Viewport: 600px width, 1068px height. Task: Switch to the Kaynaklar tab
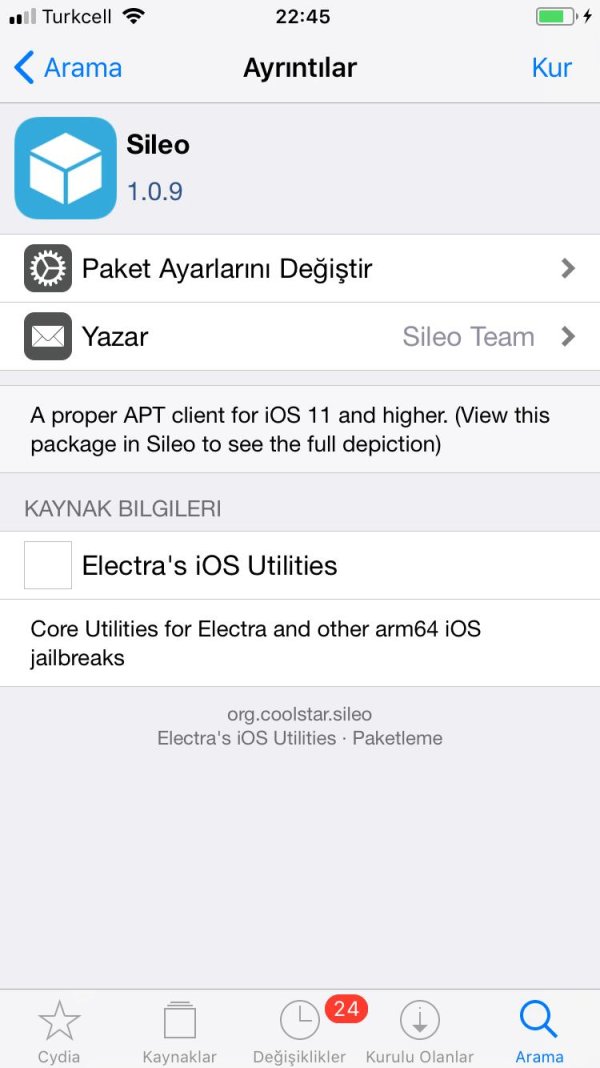click(180, 1030)
